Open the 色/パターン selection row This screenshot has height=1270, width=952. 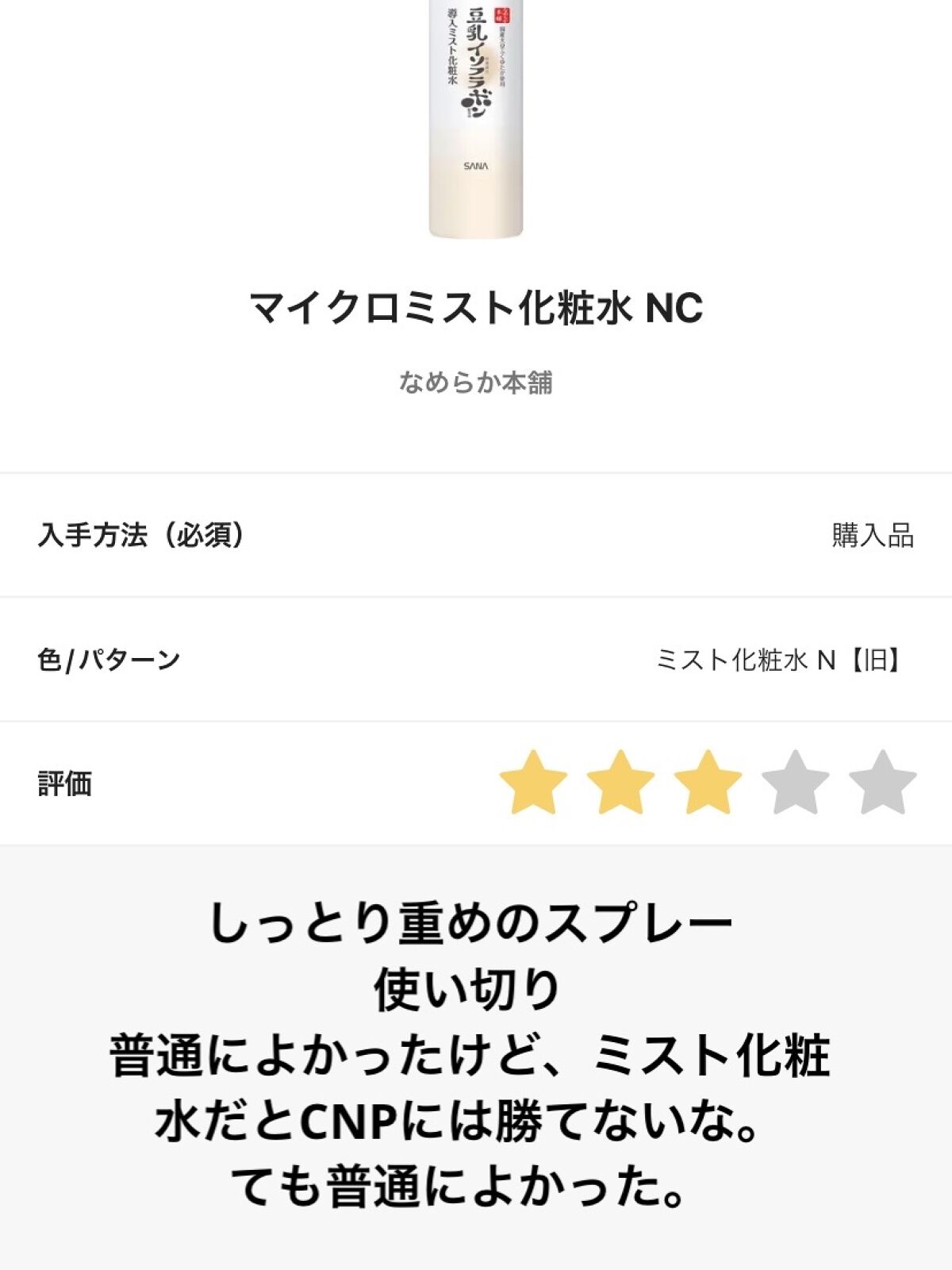(x=476, y=660)
